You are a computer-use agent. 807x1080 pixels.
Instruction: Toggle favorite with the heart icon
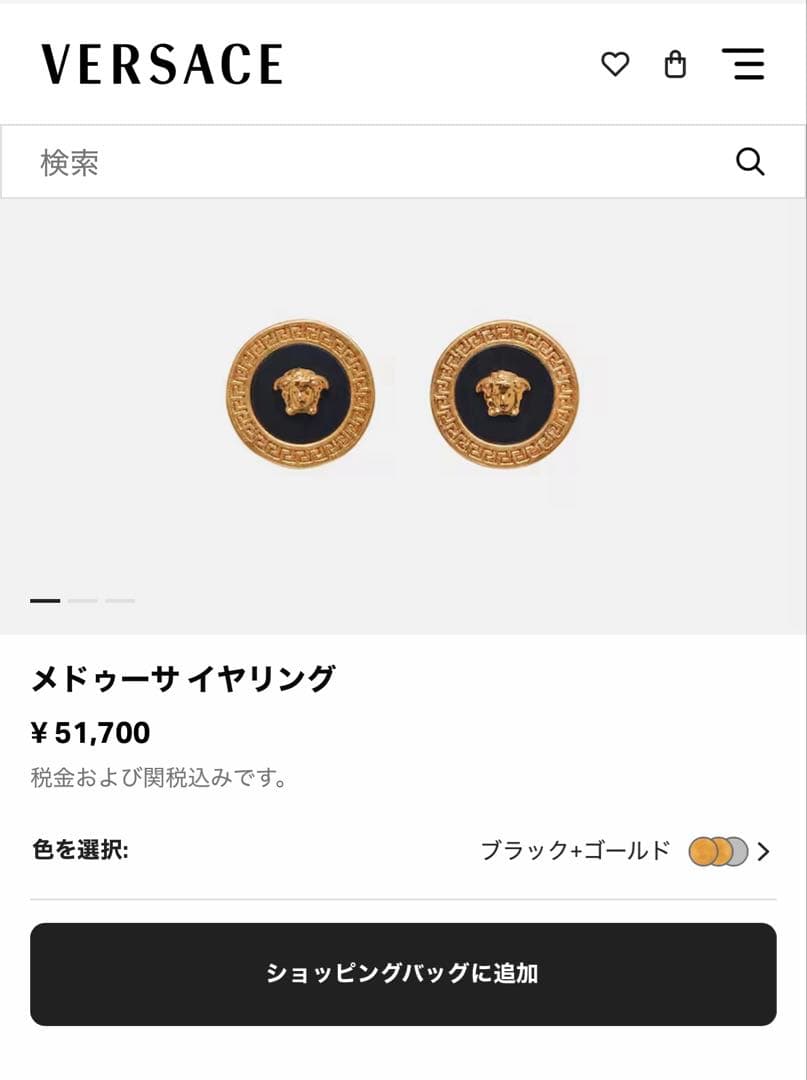[616, 64]
